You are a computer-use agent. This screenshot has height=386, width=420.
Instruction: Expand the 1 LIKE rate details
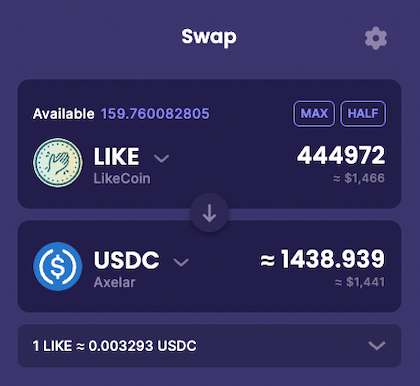click(x=209, y=346)
